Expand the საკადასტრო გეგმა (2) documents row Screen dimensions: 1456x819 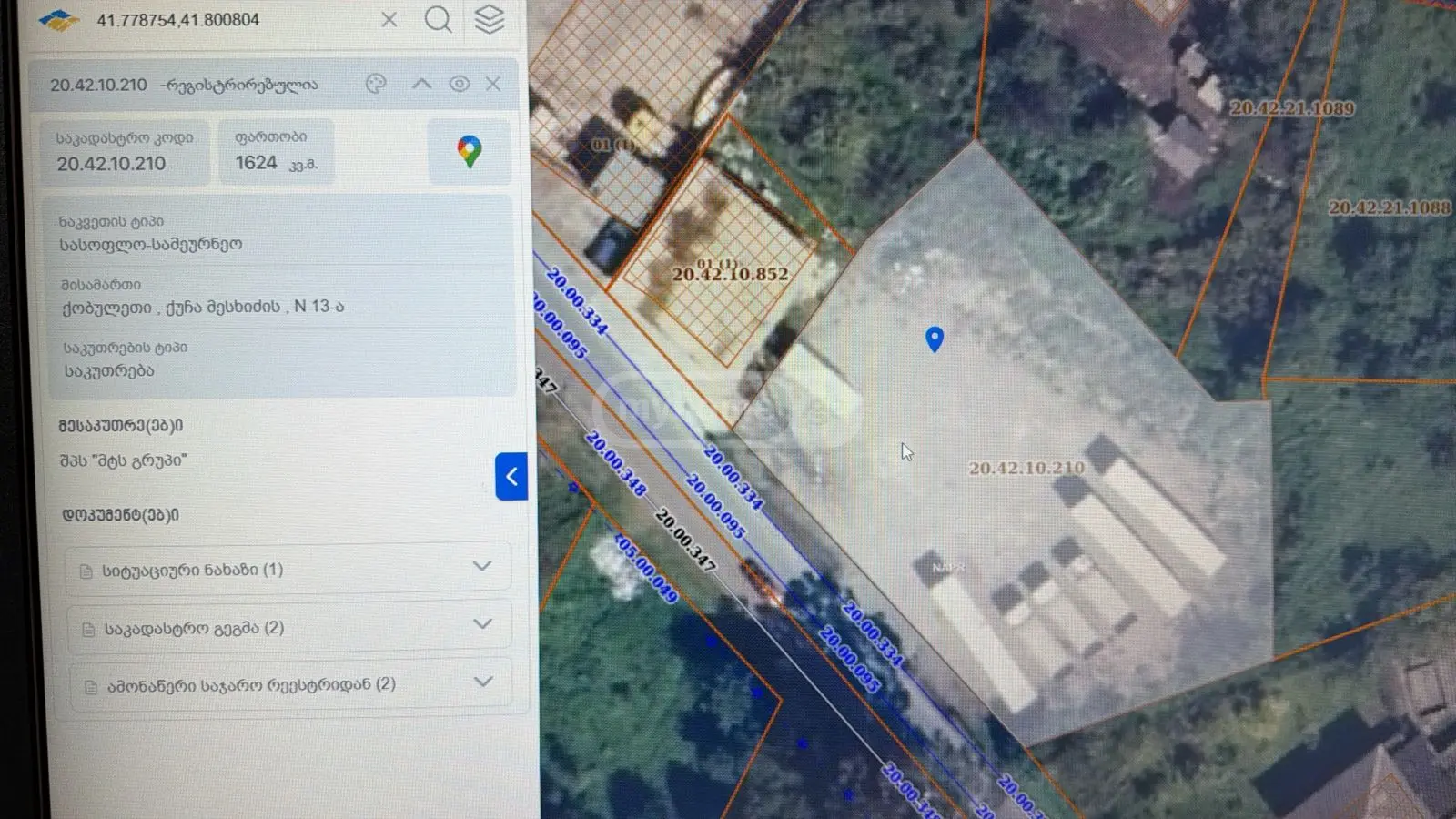click(288, 626)
